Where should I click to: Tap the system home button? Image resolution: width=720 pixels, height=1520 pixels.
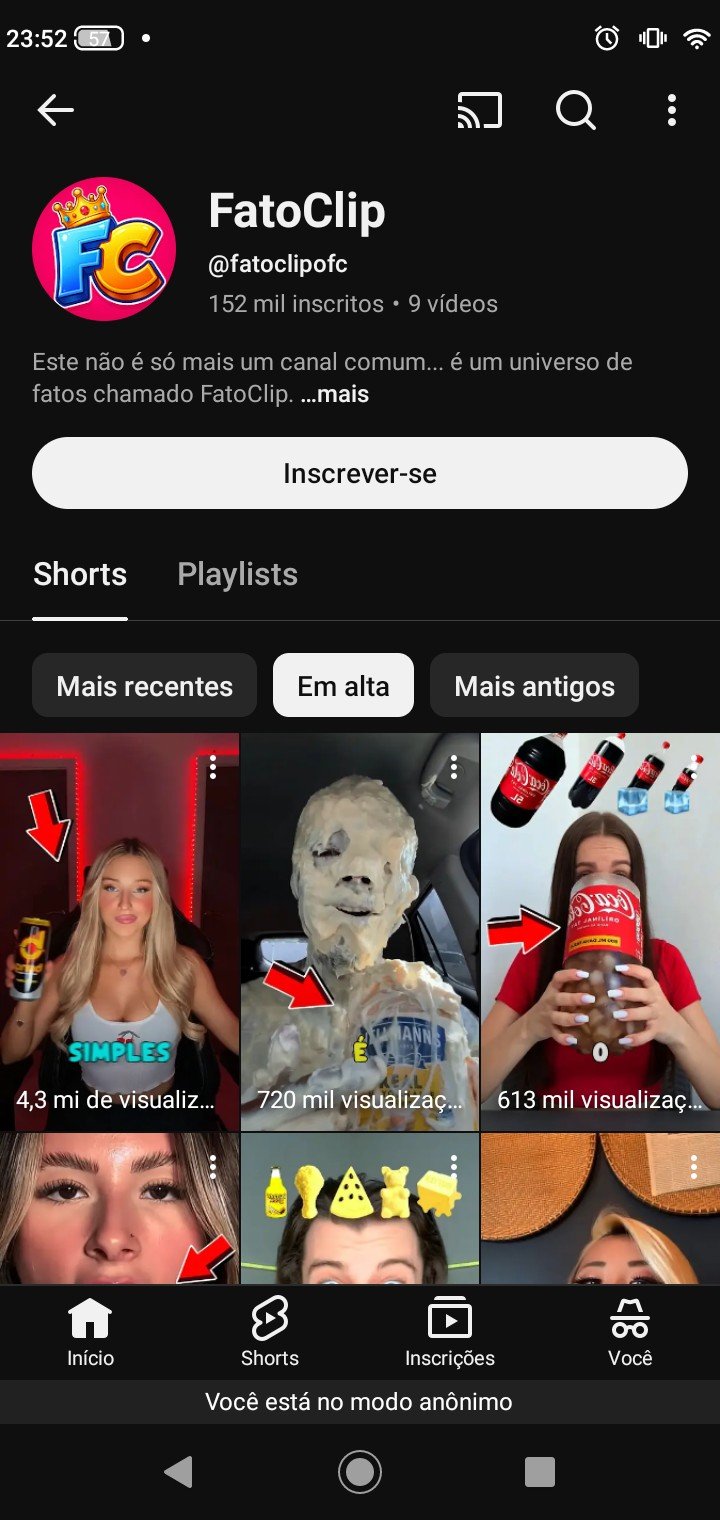(x=360, y=1471)
